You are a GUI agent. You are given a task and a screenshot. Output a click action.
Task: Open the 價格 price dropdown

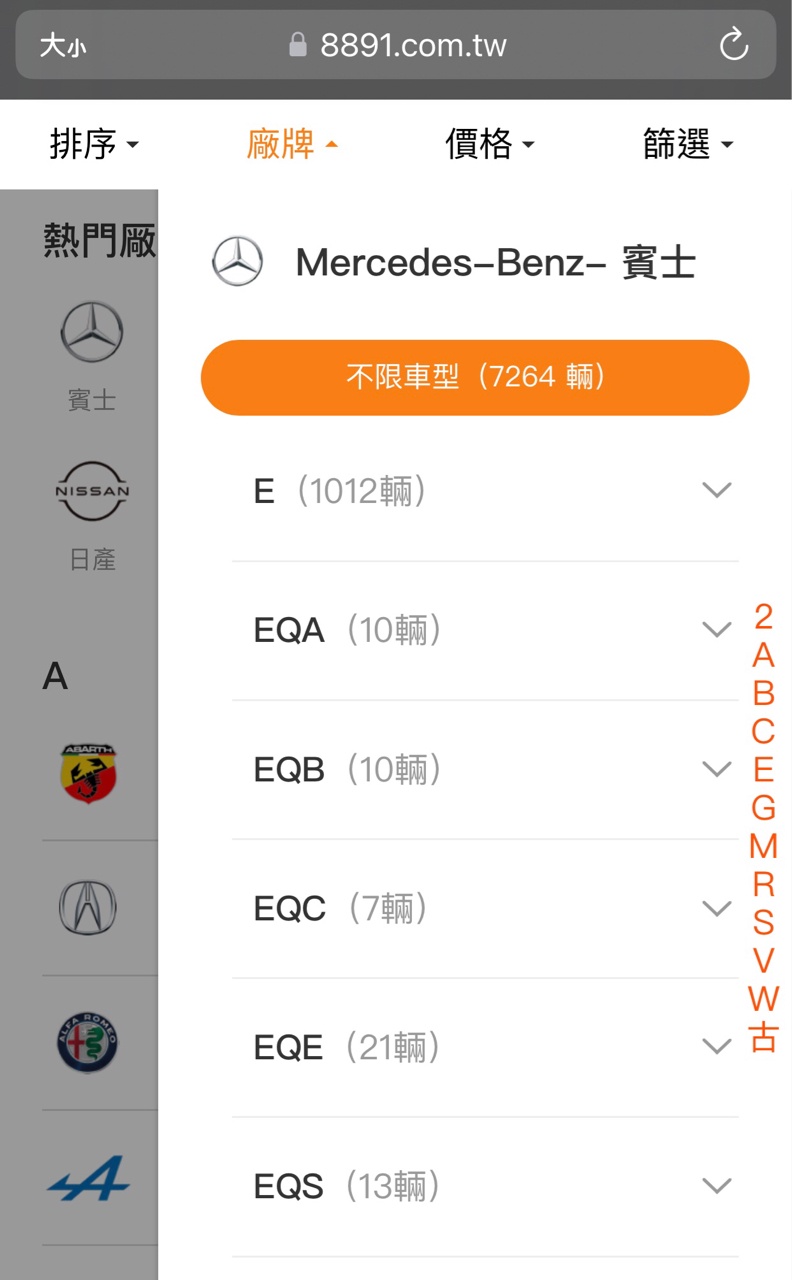click(490, 145)
